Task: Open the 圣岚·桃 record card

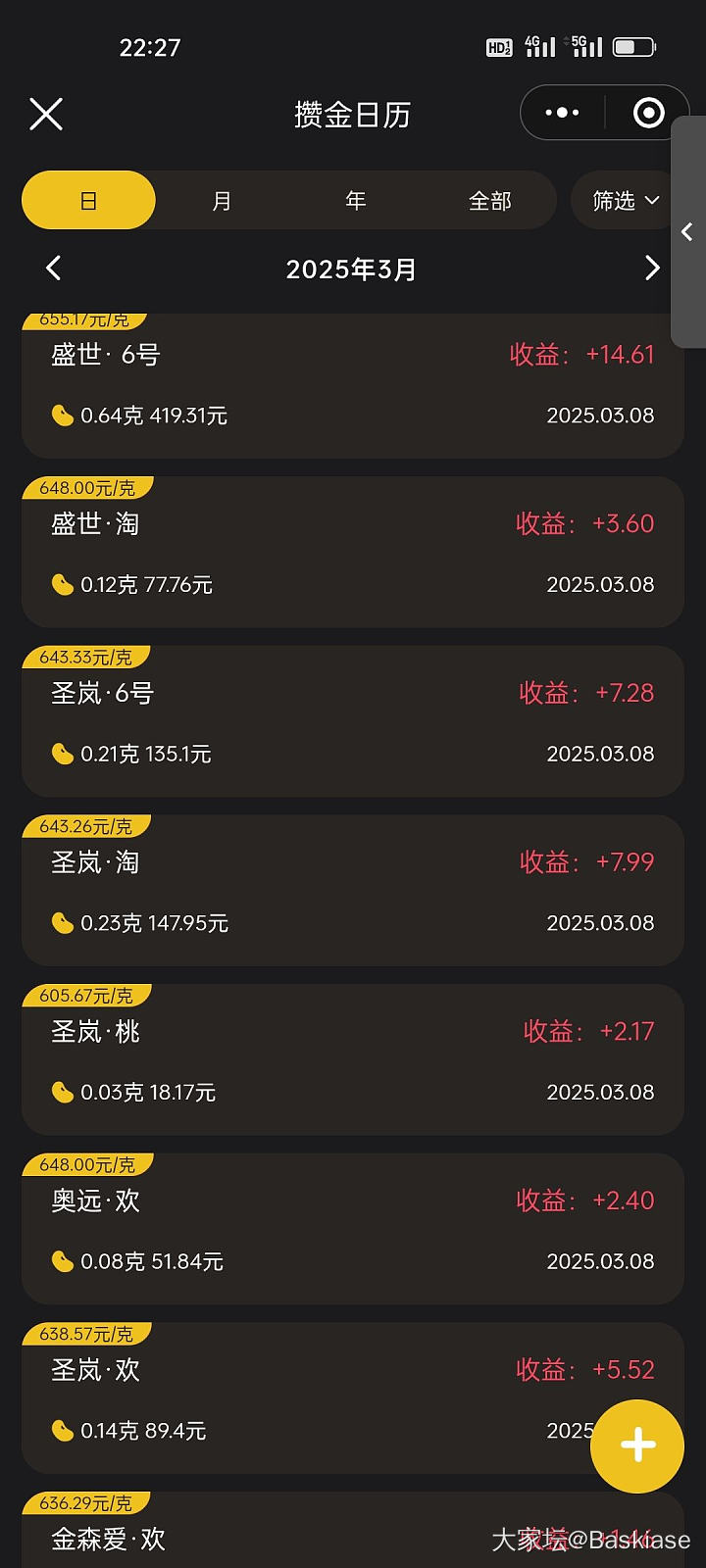Action: (352, 1061)
